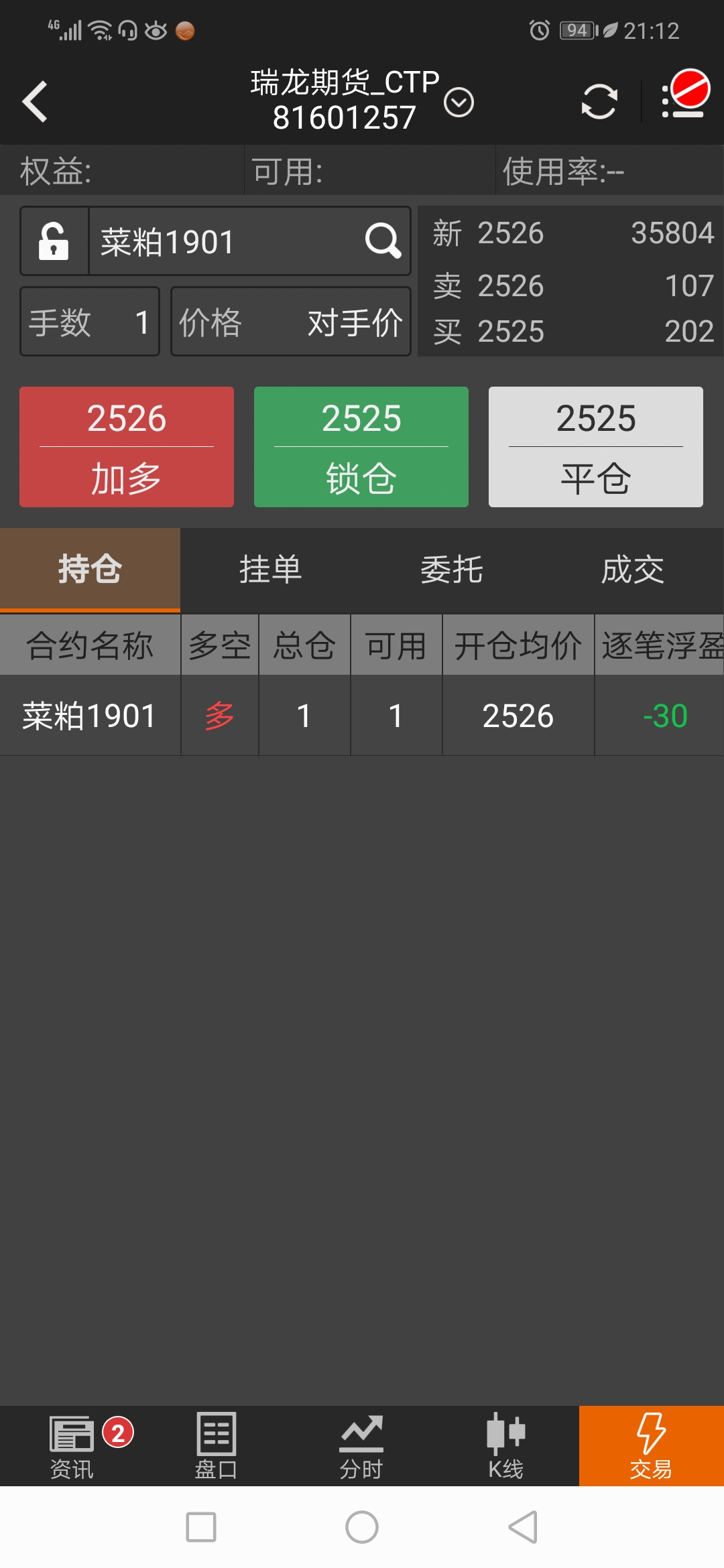Tap the unlock padlock icon beside 菜粕1901
Screen dimensions: 724x1568
pyautogui.click(x=54, y=241)
